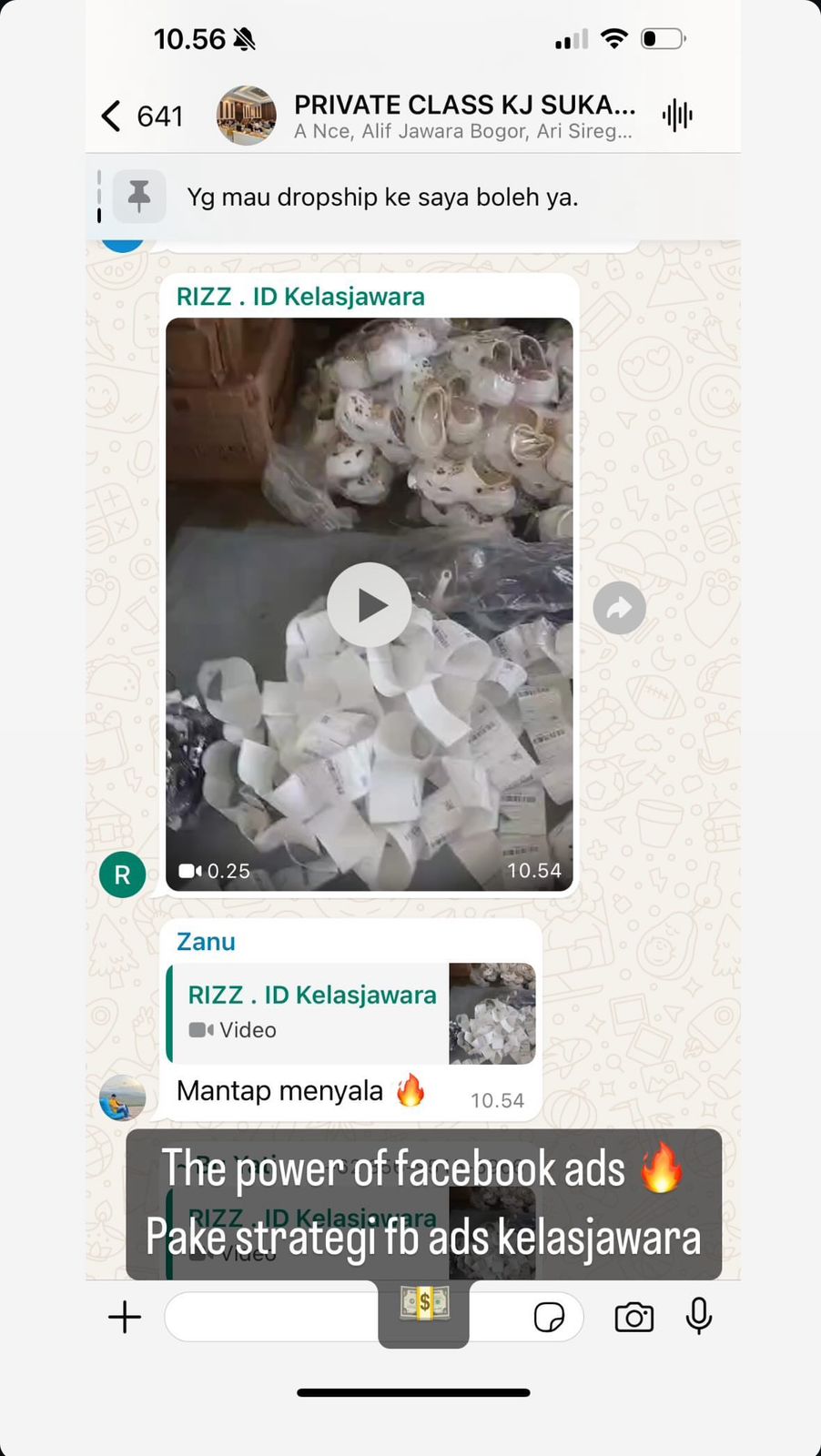The width and height of the screenshot is (821, 1456).
Task: Open the pinned dropship message
Action: [x=382, y=197]
